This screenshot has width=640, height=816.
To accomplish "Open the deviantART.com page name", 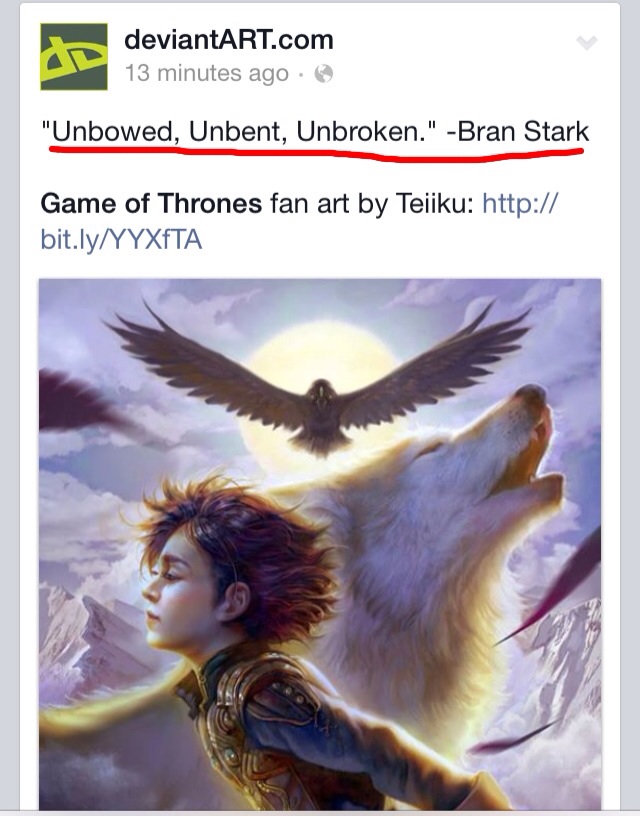I will (x=228, y=41).
